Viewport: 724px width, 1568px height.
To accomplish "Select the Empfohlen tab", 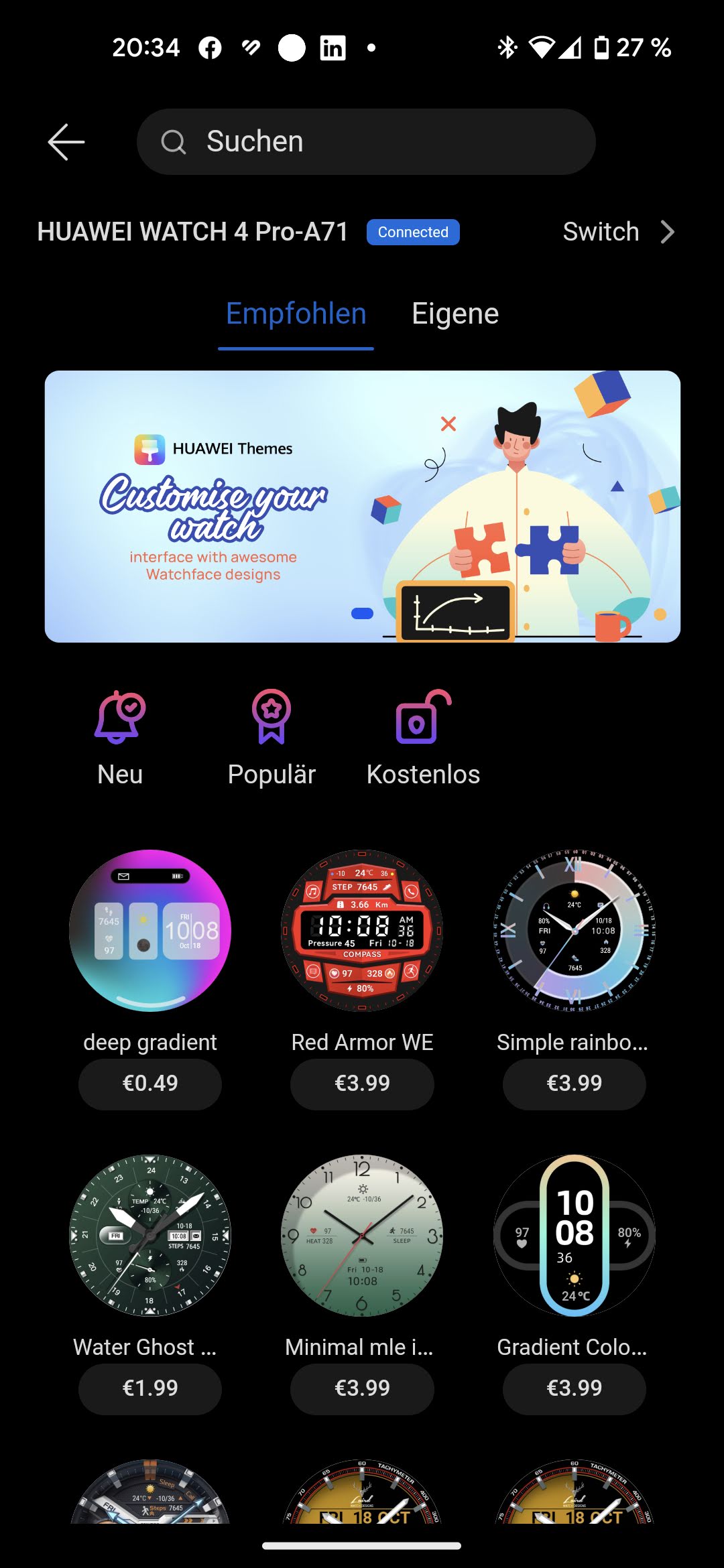I will point(296,314).
